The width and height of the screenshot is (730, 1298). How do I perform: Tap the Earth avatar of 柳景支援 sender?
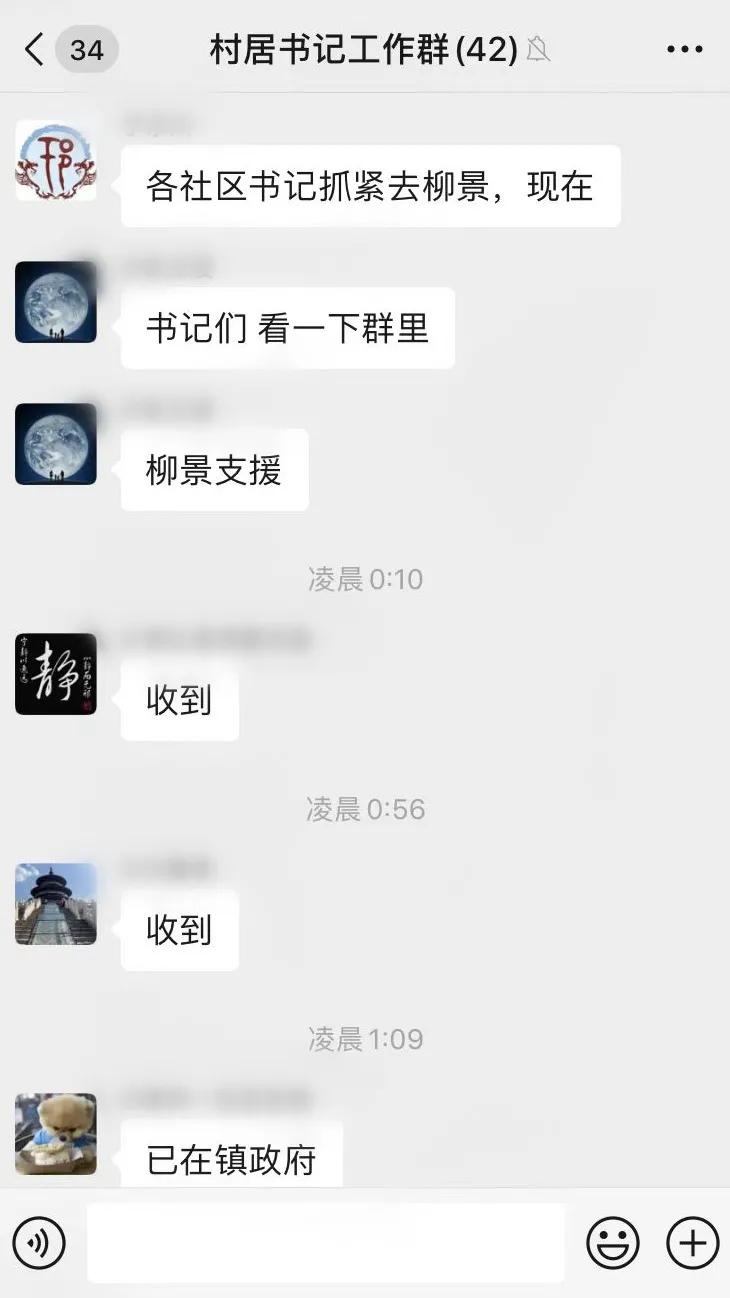tap(55, 446)
